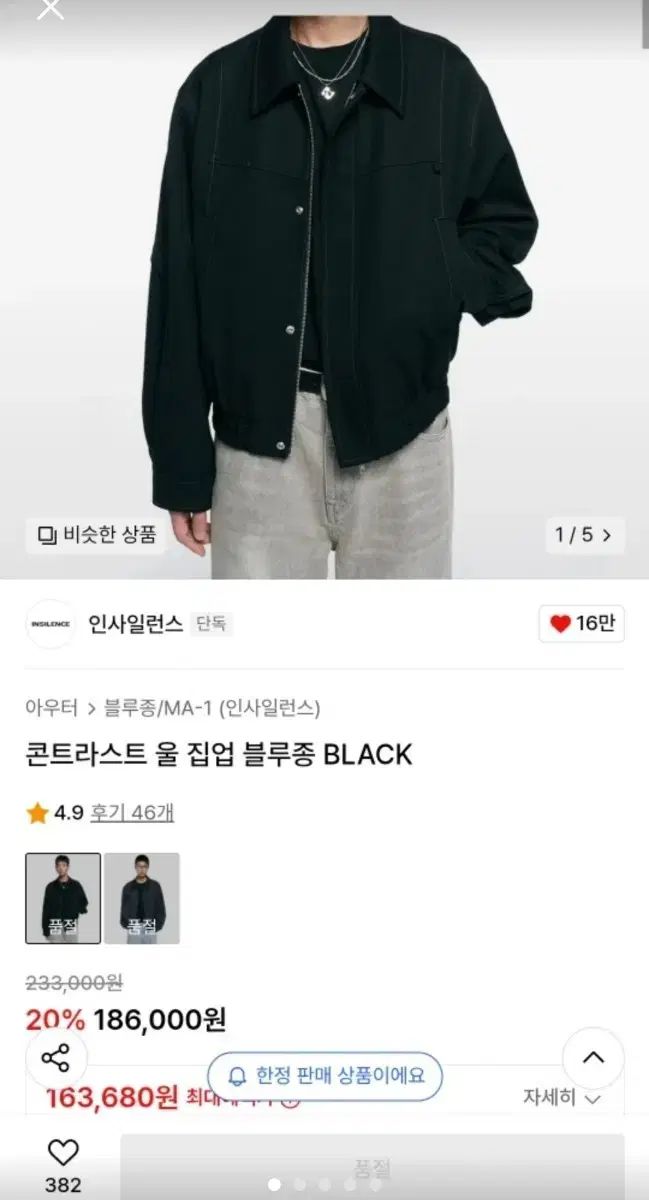The width and height of the screenshot is (649, 1200).
Task: Share this product
Action: point(56,1058)
